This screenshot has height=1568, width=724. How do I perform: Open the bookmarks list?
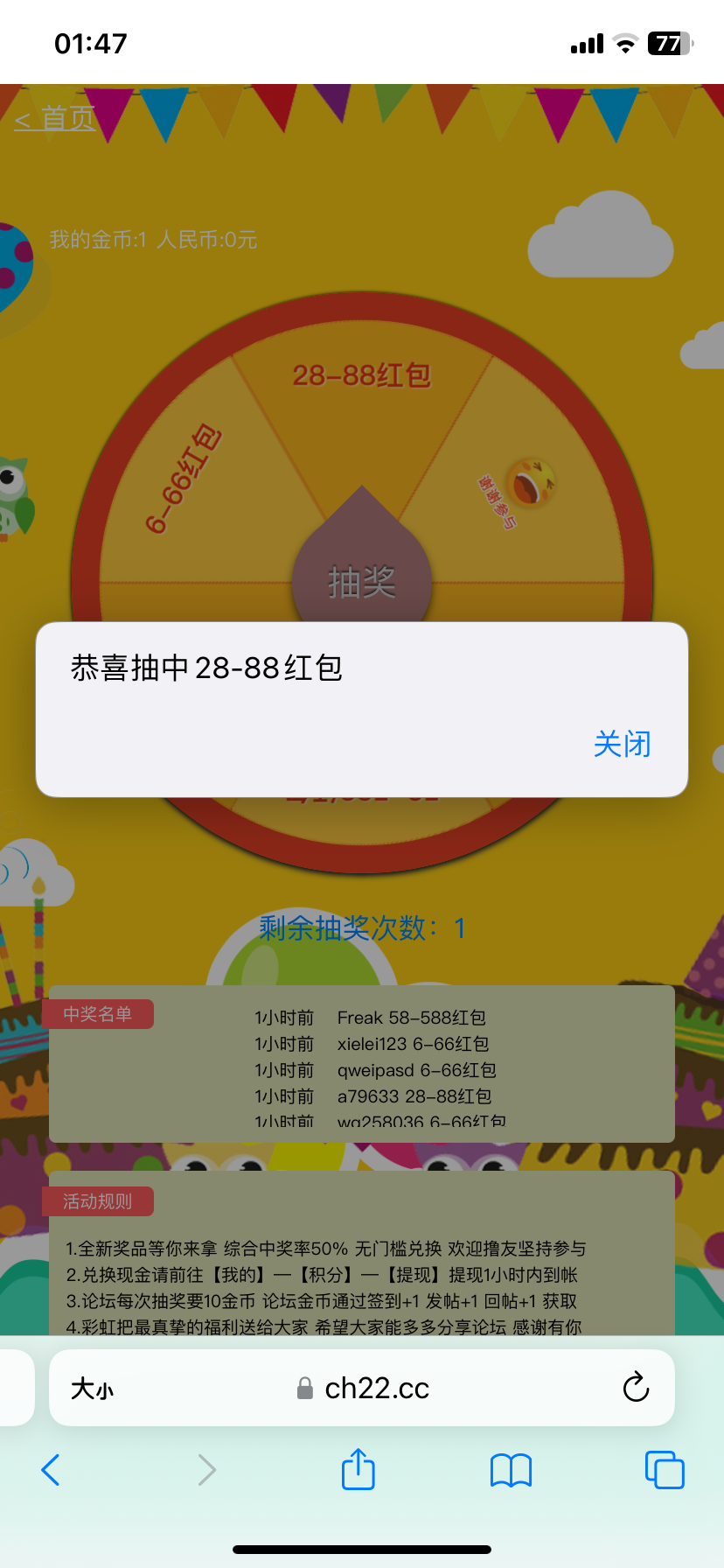click(511, 1470)
